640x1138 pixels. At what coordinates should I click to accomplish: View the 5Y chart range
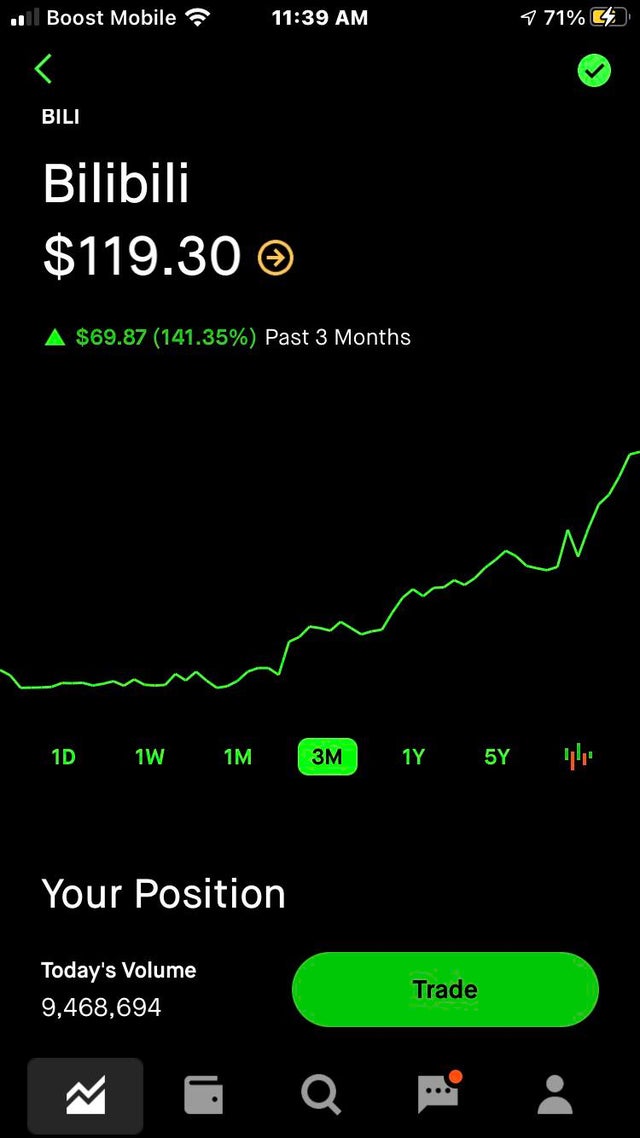497,757
